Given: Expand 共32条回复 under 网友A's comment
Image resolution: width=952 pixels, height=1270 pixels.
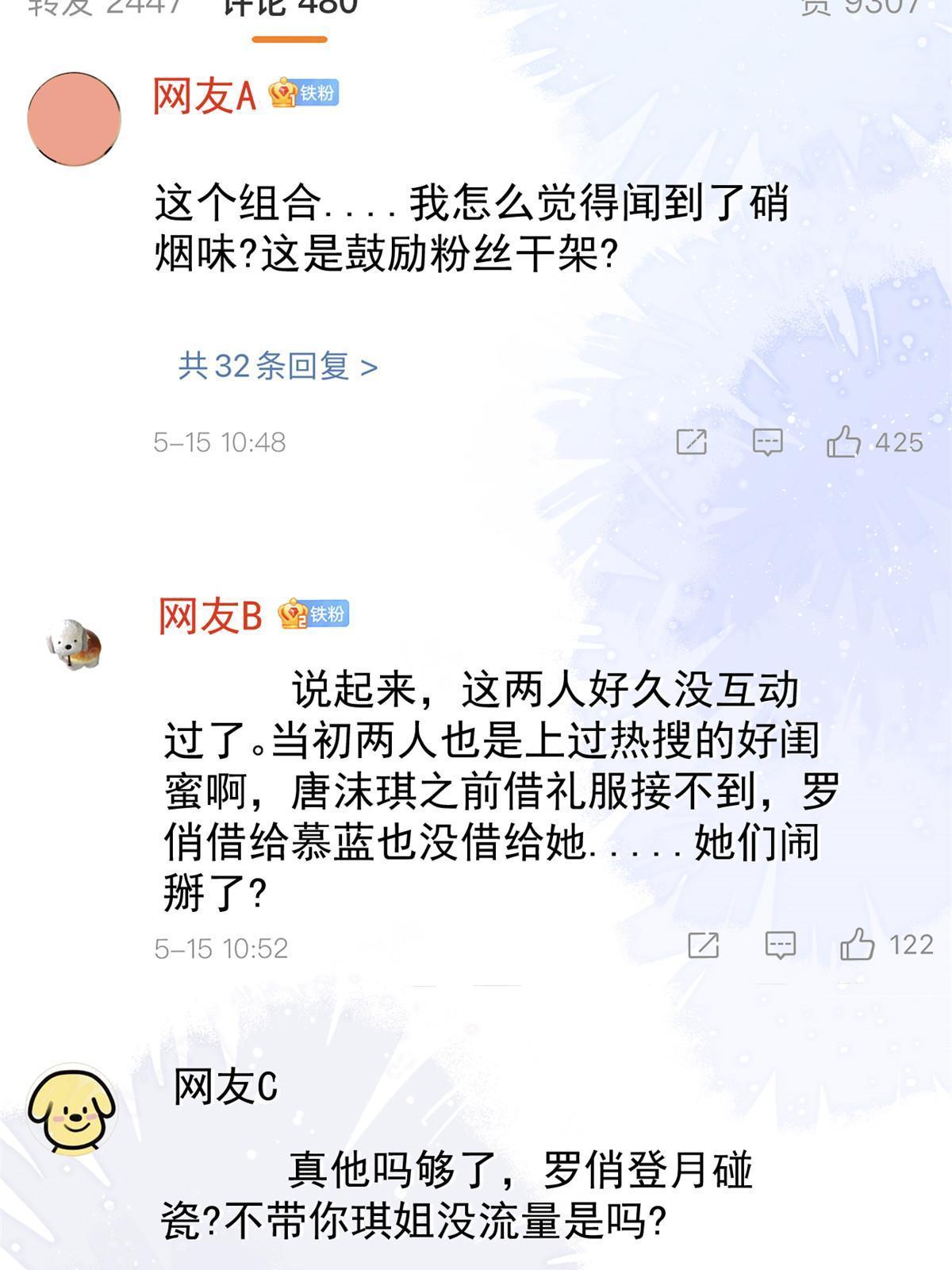Looking at the screenshot, I should [x=278, y=367].
